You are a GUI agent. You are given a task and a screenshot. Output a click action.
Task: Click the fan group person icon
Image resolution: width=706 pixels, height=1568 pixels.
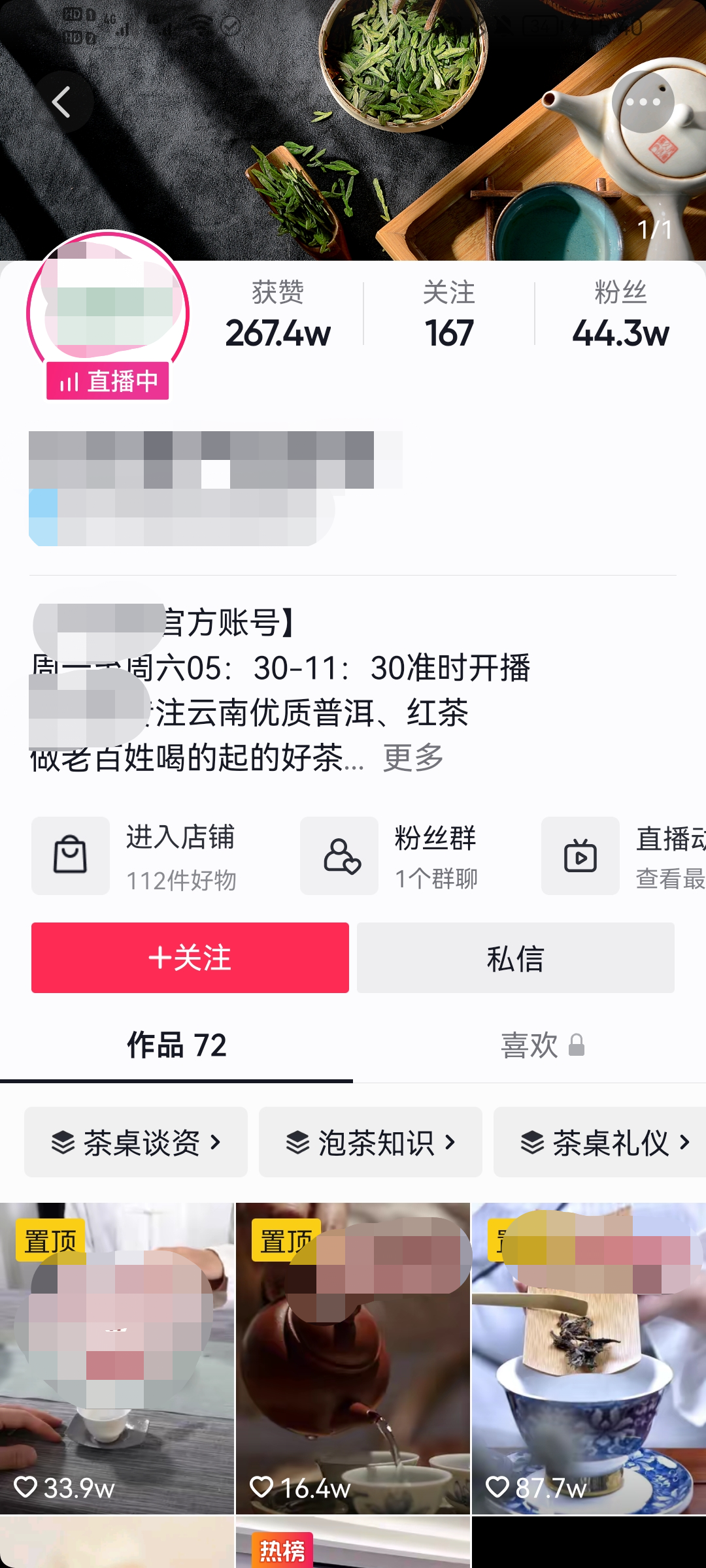pos(338,856)
